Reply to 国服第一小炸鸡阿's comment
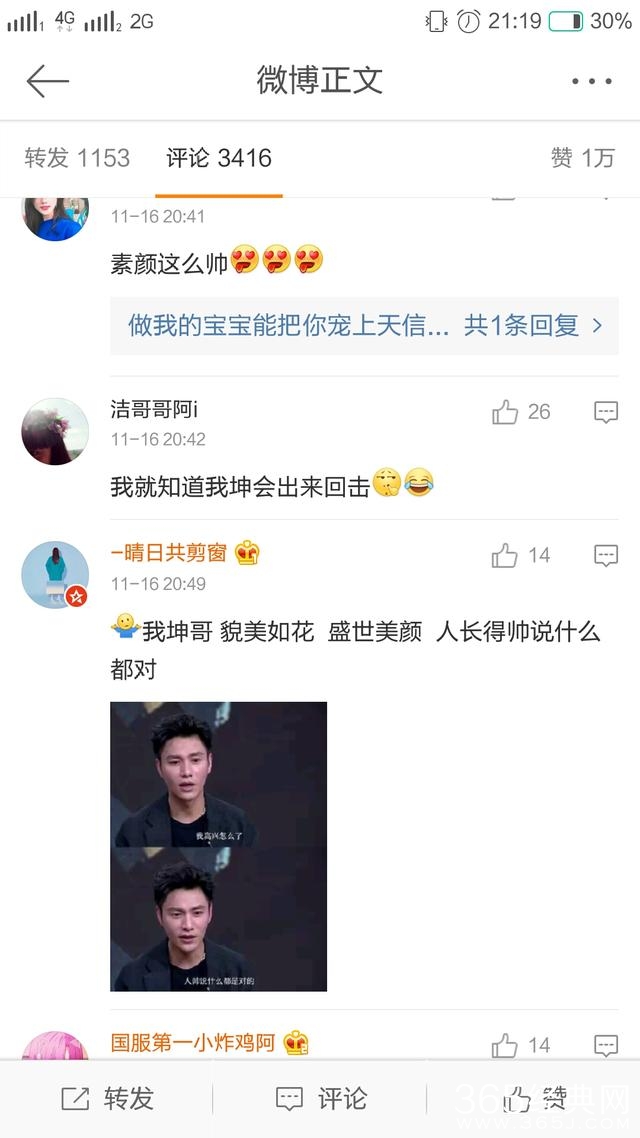Screen dimensions: 640x1138 pos(606,1045)
